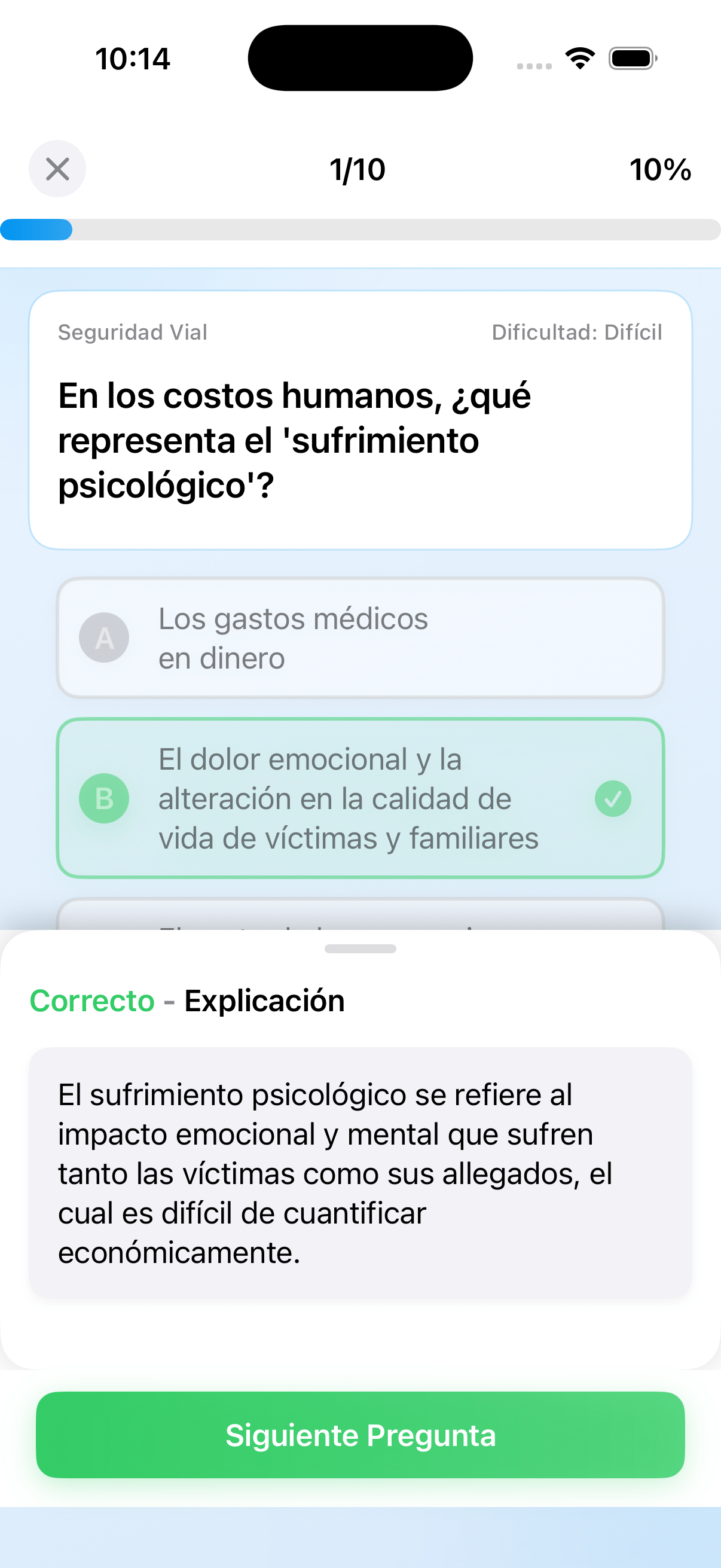Tap the explanation text box

(x=360, y=1175)
